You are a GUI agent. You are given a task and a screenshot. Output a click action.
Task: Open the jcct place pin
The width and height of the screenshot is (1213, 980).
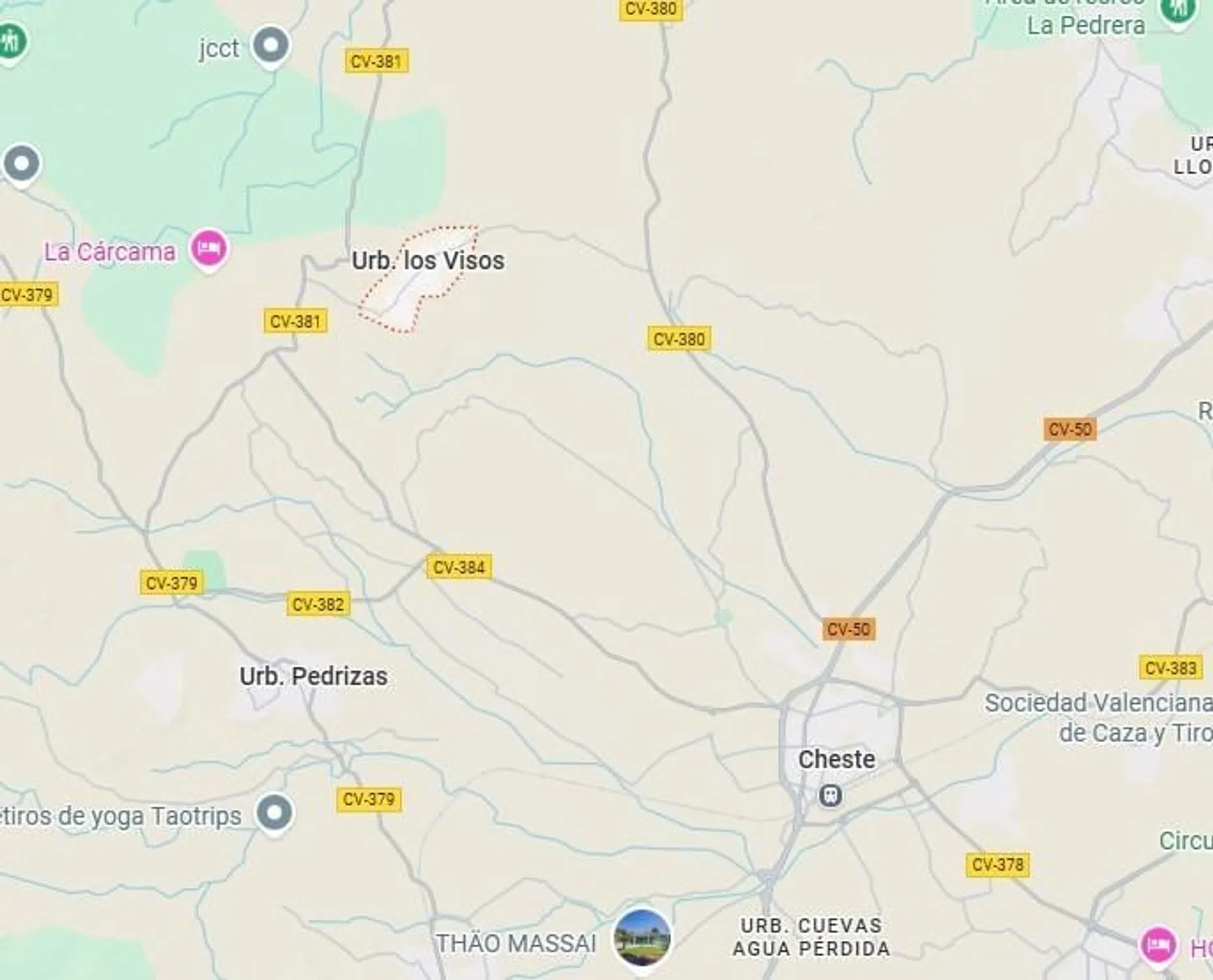271,46
